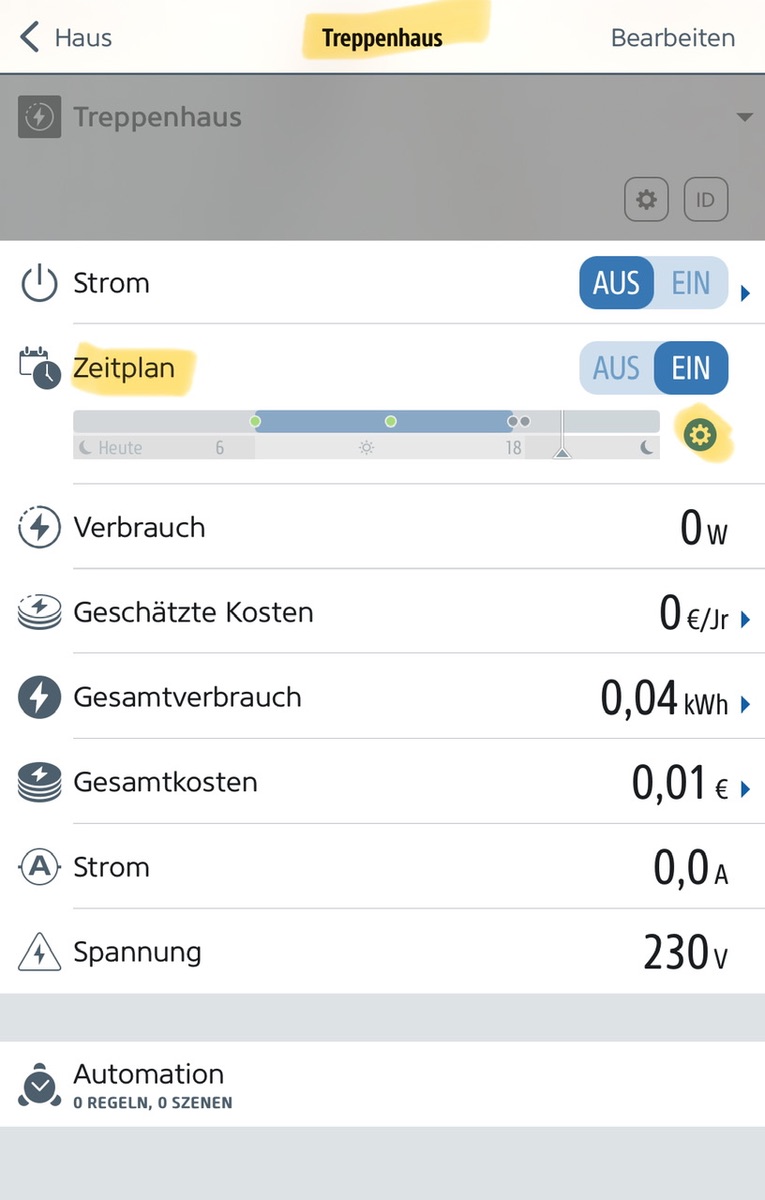This screenshot has width=765, height=1200.
Task: Tap Bearbeiten to edit the device
Action: coord(672,38)
